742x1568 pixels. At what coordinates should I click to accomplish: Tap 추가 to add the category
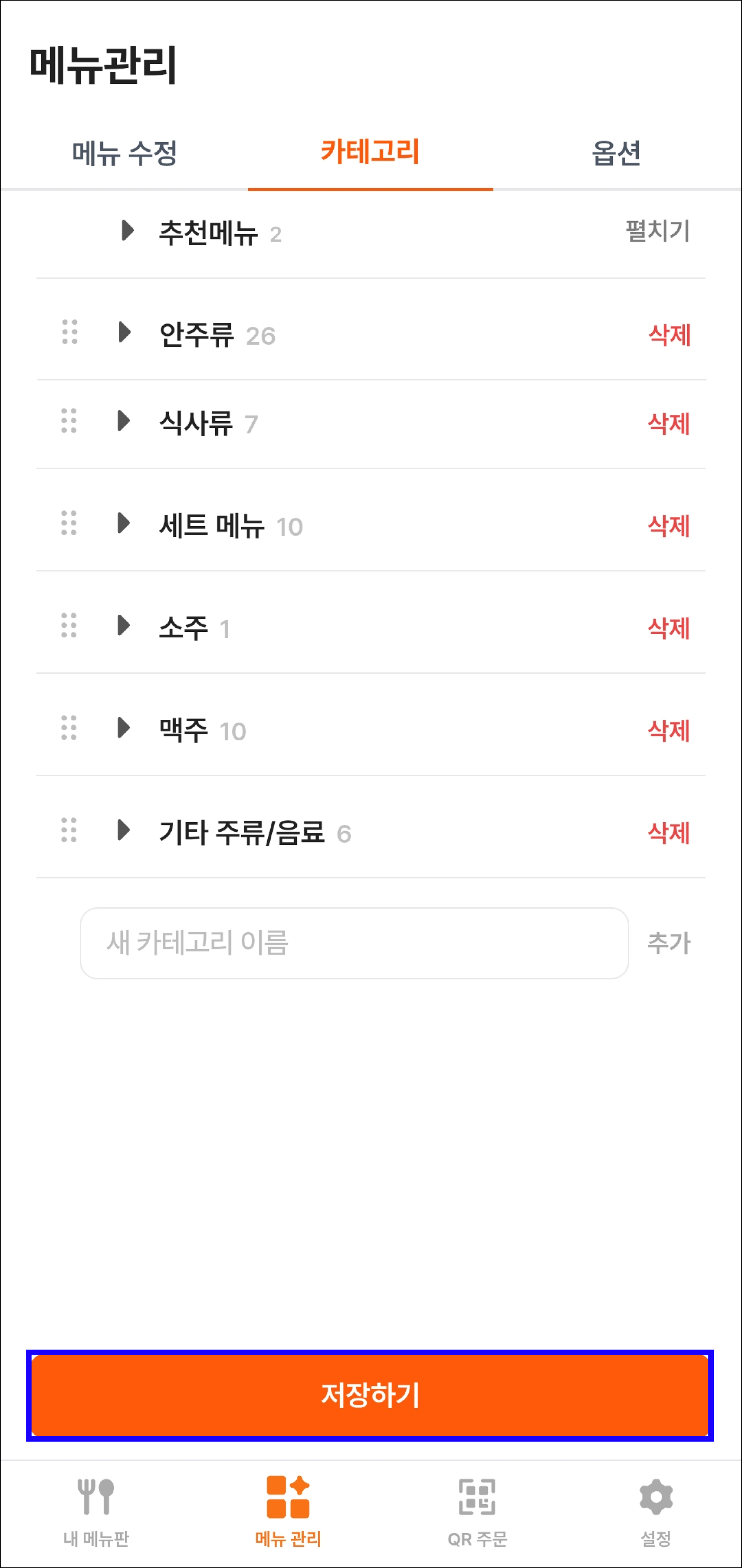point(668,943)
